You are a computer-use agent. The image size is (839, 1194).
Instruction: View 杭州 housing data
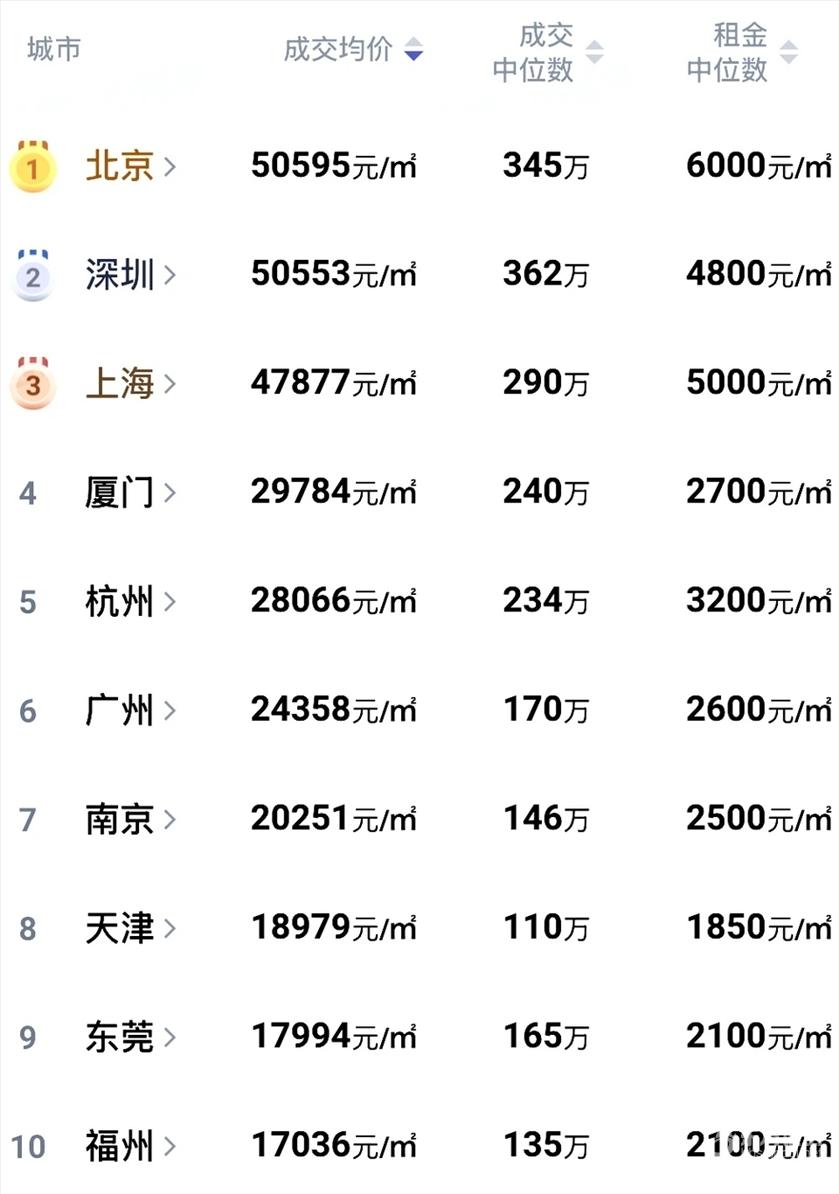coord(130,601)
